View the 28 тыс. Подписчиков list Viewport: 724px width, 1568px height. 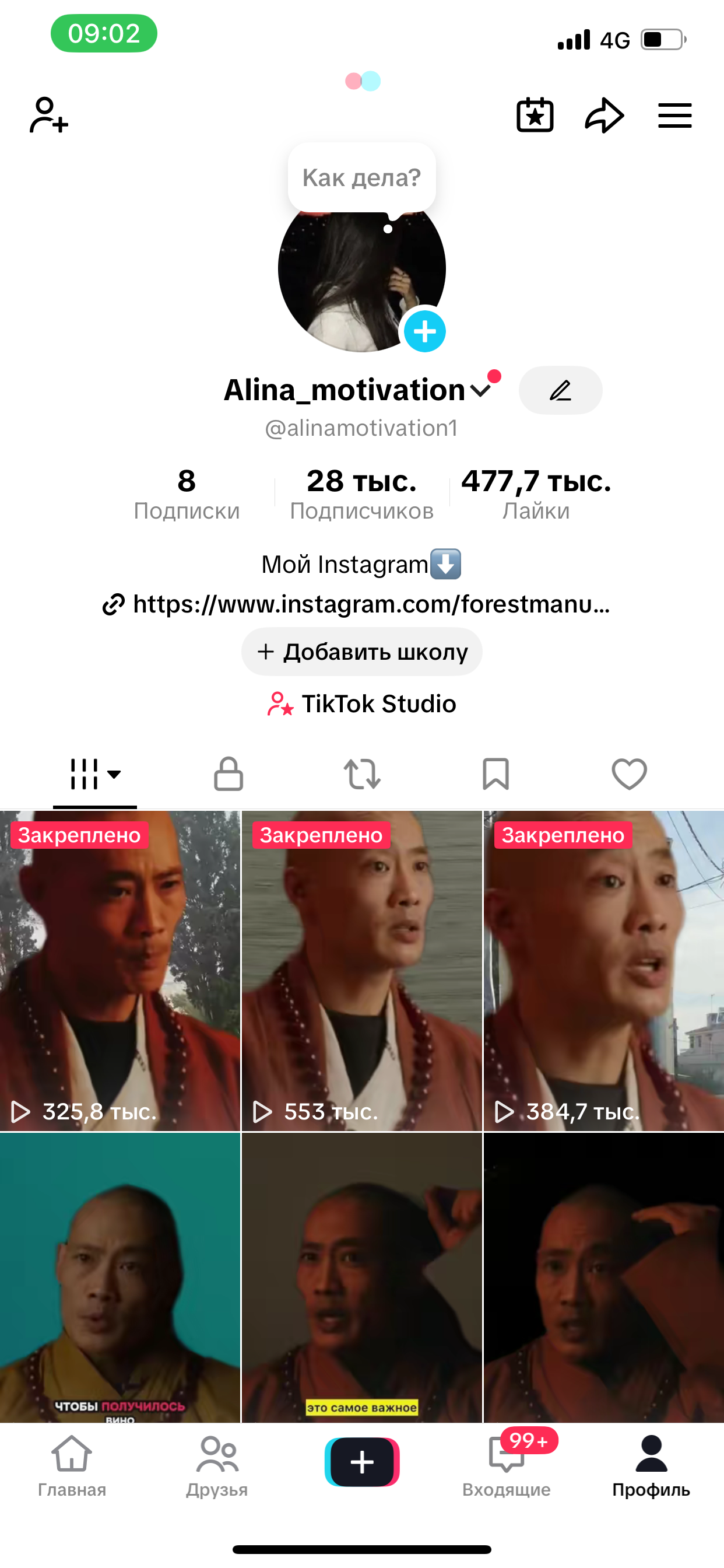[361, 494]
